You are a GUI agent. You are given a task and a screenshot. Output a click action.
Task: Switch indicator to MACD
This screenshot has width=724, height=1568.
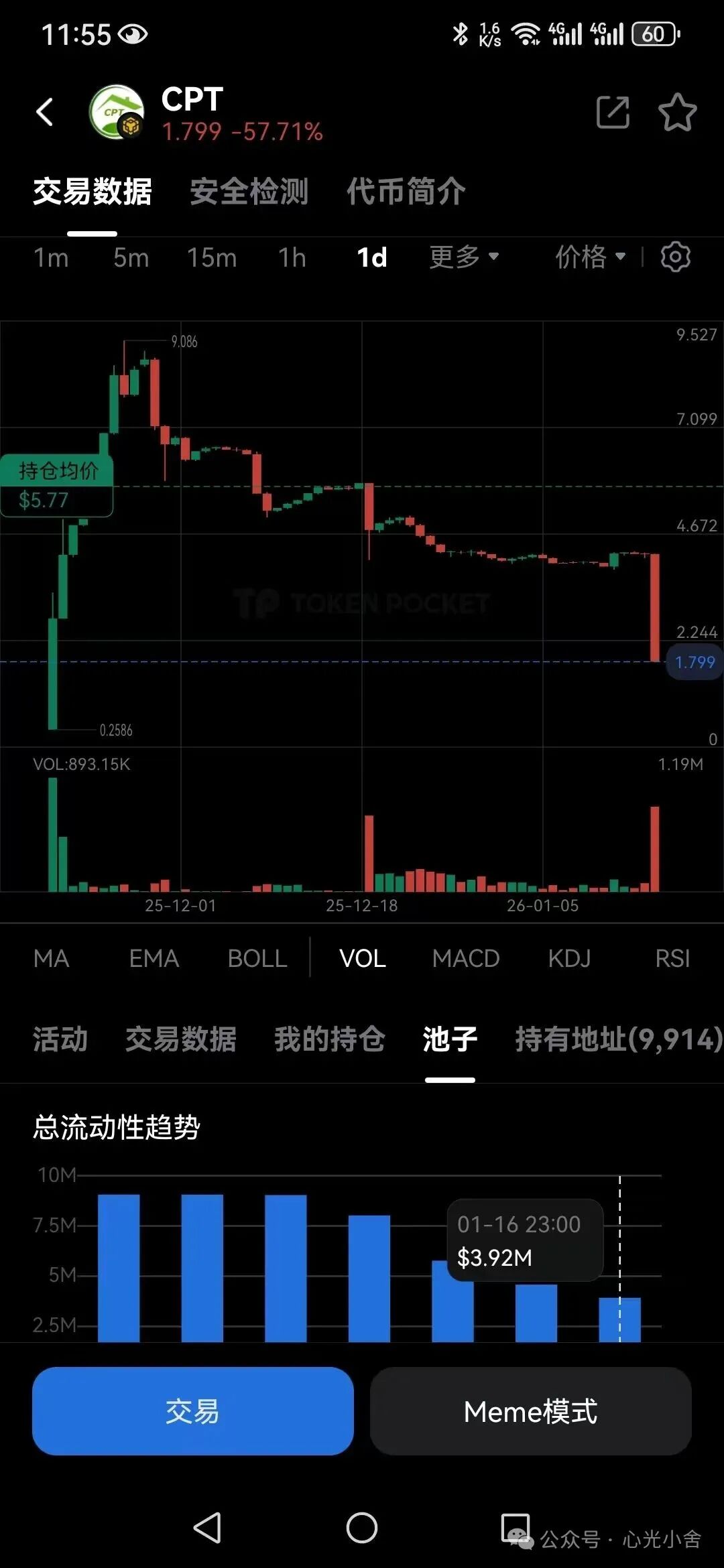466,958
